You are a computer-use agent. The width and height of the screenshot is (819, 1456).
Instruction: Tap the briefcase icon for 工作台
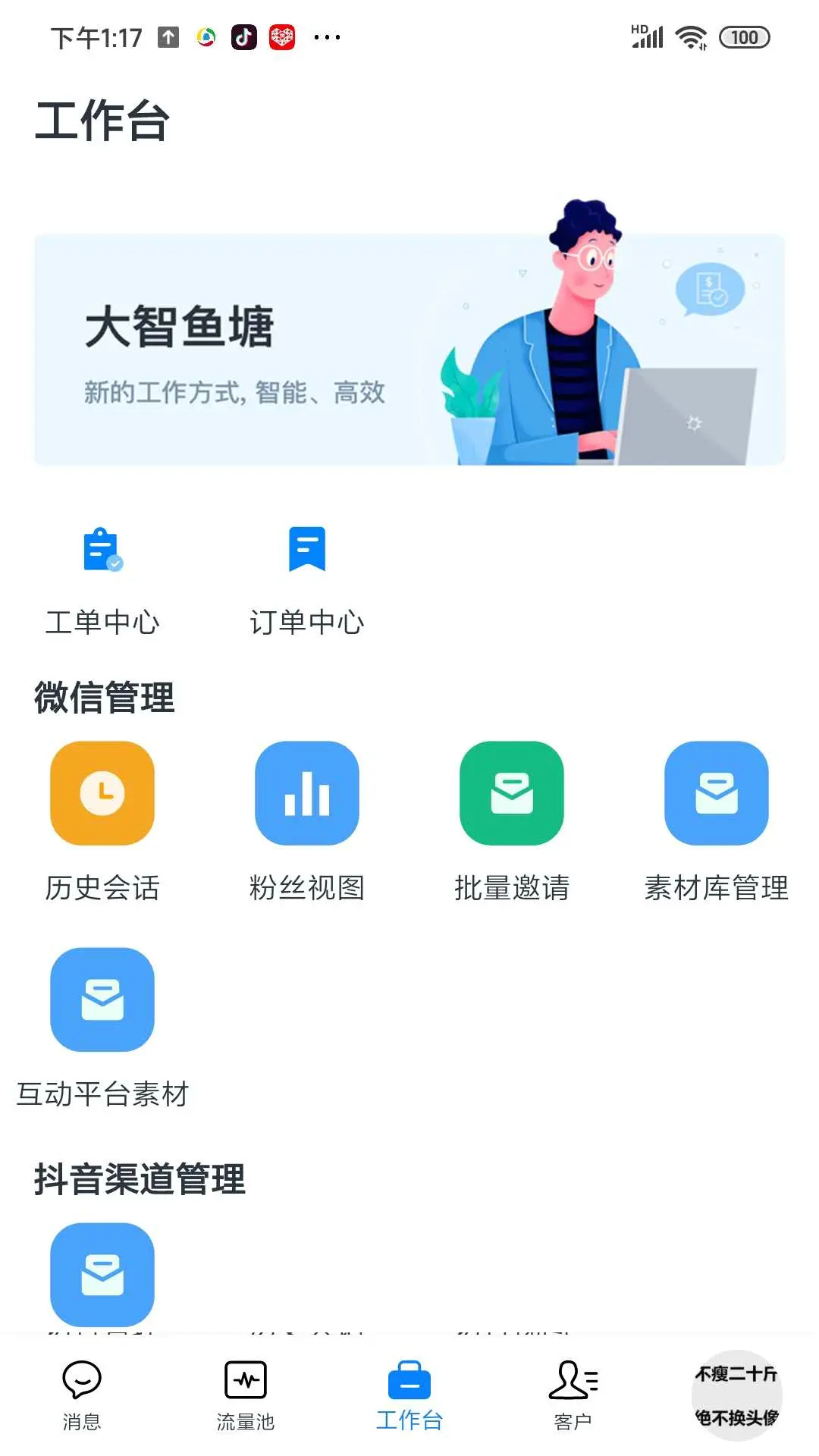[x=409, y=1380]
